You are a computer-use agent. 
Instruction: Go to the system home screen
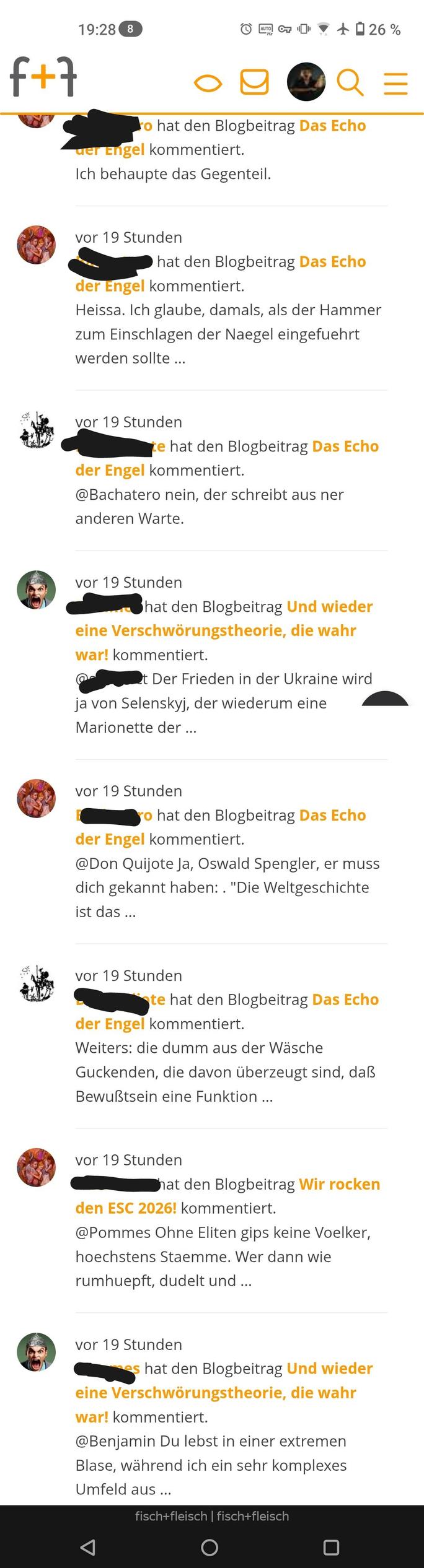tap(210, 1548)
